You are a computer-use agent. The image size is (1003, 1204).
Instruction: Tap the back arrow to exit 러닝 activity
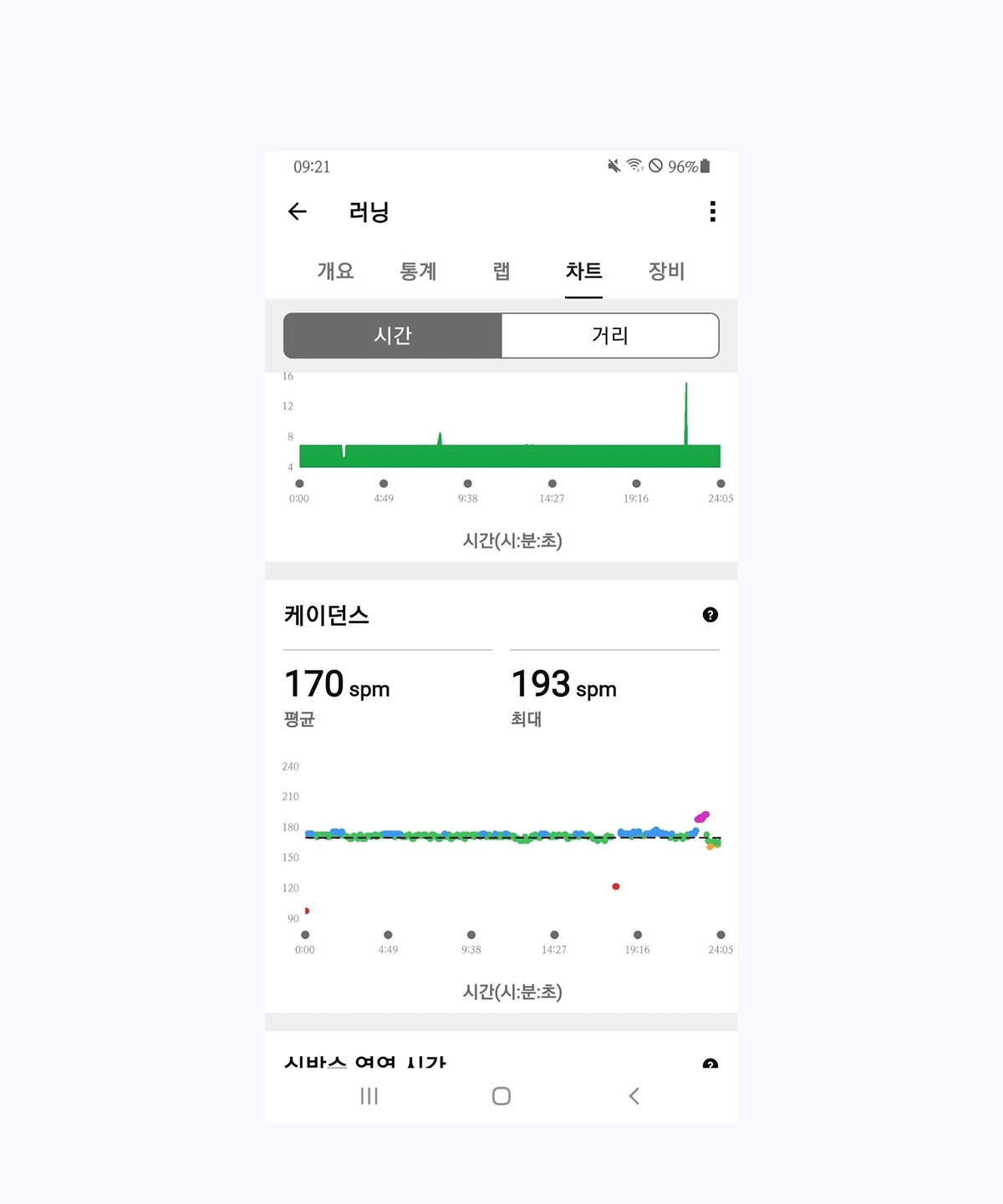point(298,212)
